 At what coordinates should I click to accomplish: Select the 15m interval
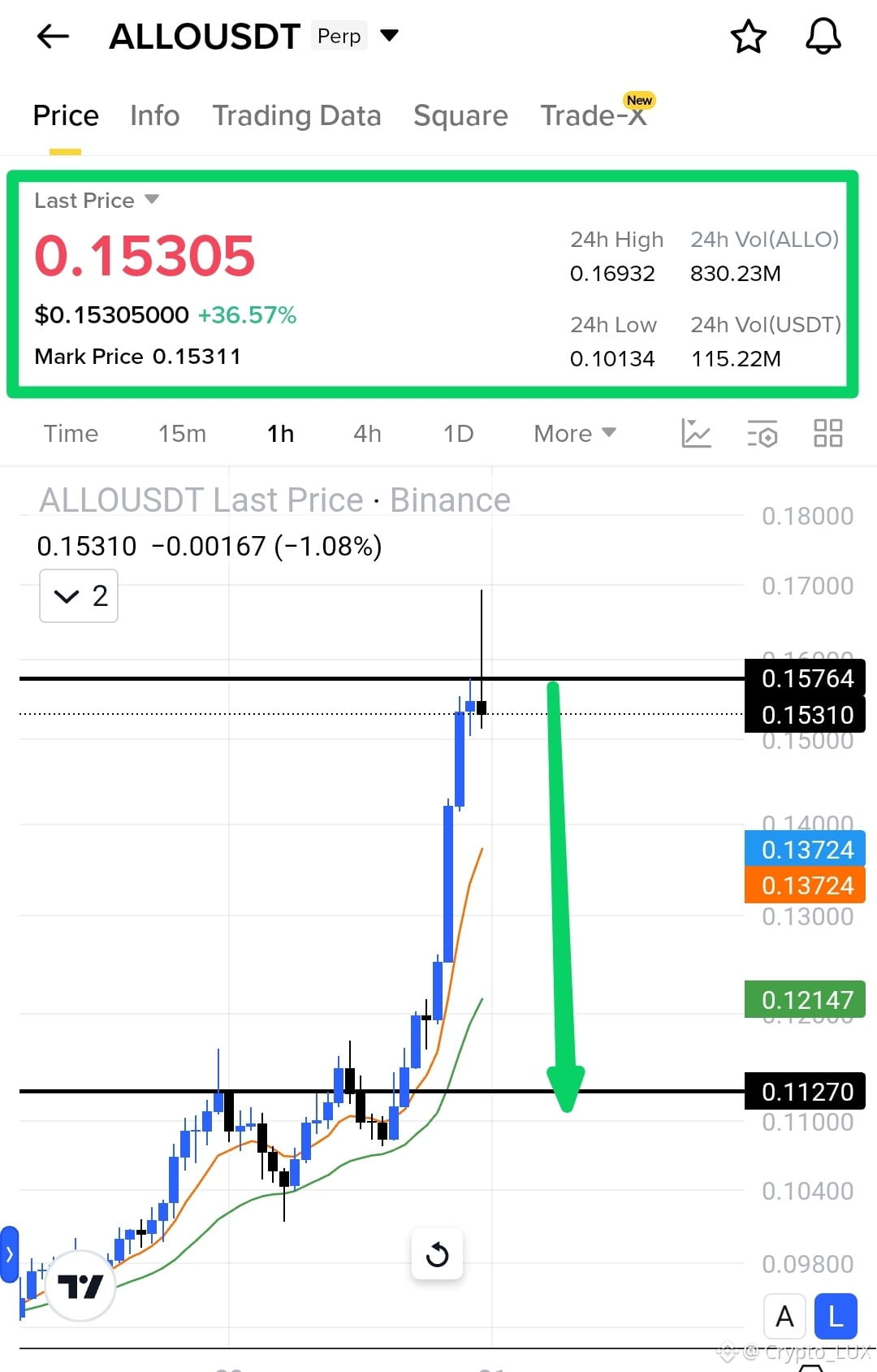click(182, 434)
